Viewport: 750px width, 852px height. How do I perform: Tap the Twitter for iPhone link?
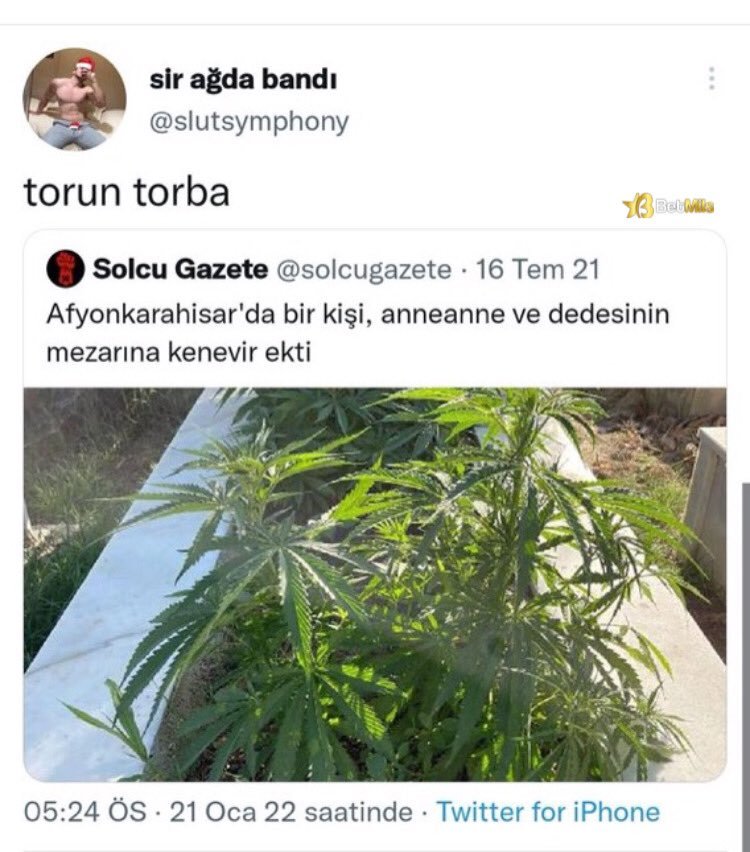[548, 811]
